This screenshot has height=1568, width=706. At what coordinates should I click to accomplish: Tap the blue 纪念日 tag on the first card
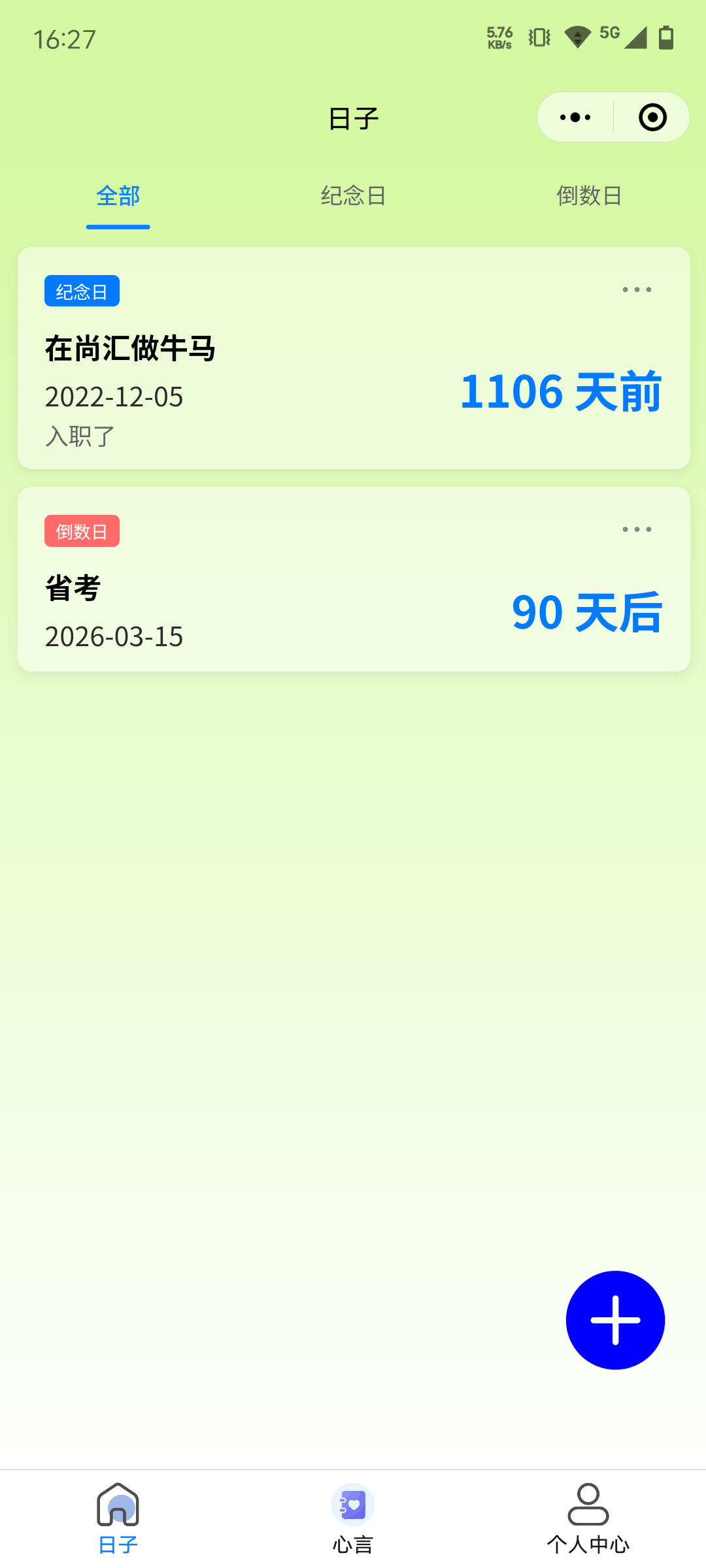(81, 291)
